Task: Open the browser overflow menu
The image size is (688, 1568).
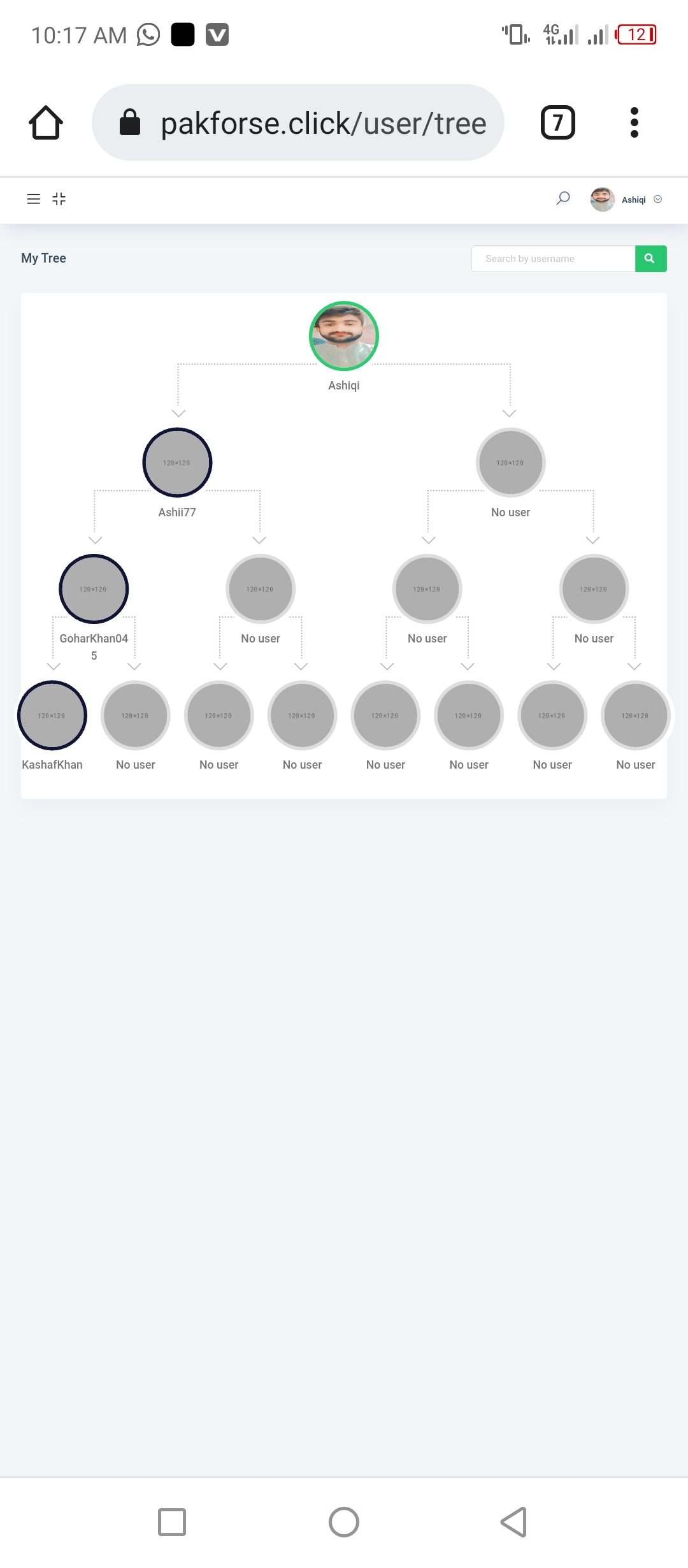Action: click(634, 122)
